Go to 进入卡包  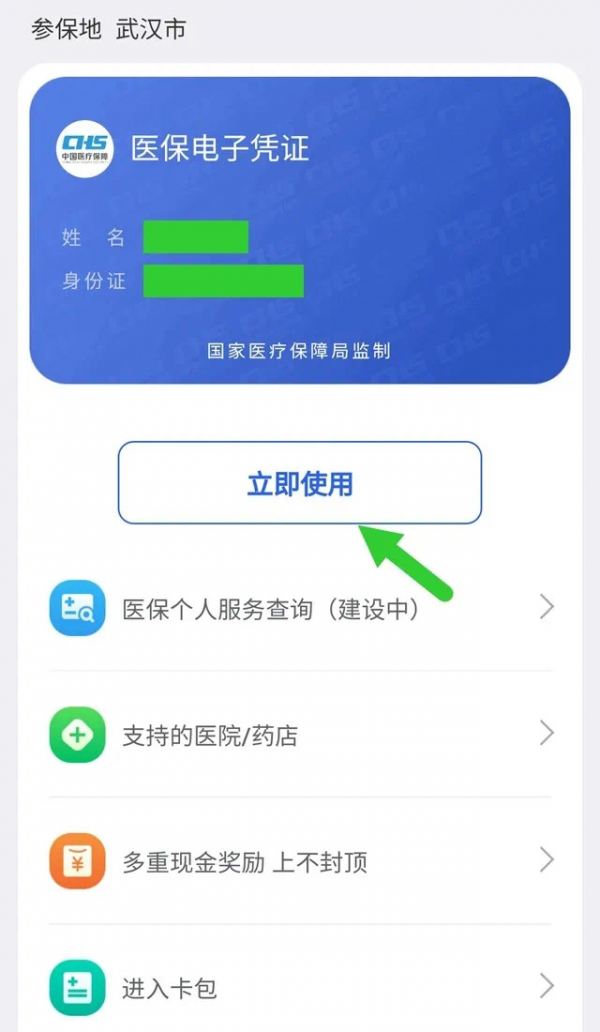point(300,988)
